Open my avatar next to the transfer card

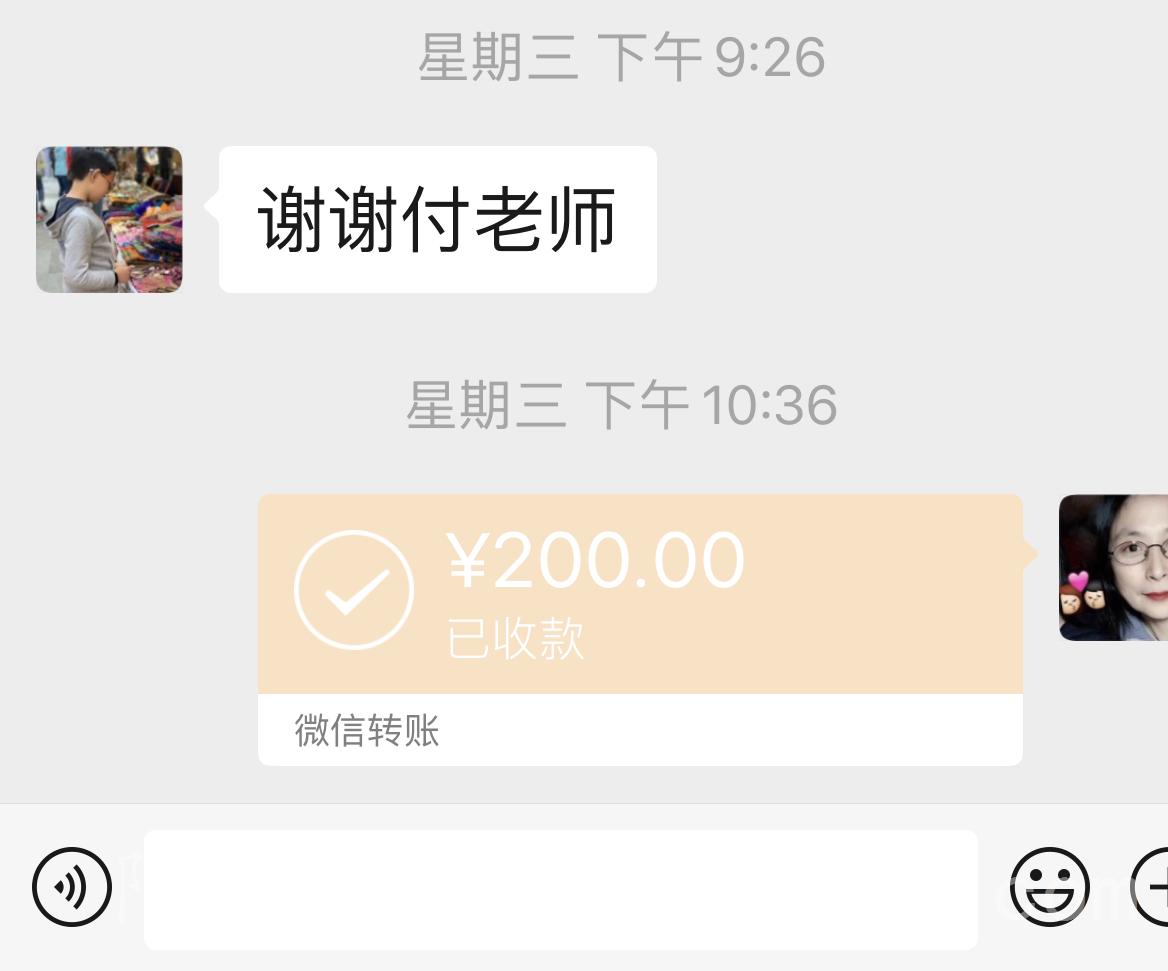coord(1113,567)
